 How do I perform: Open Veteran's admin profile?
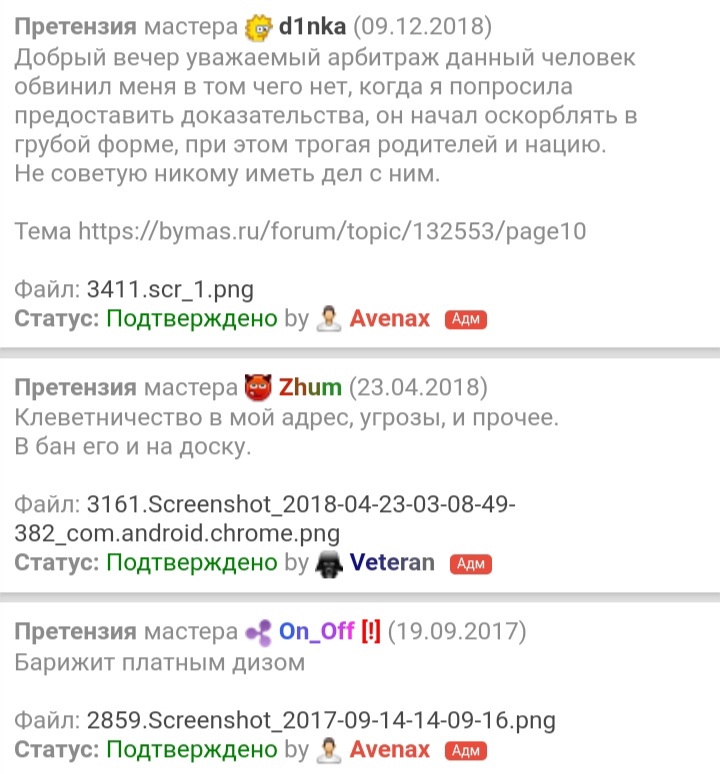point(391,563)
